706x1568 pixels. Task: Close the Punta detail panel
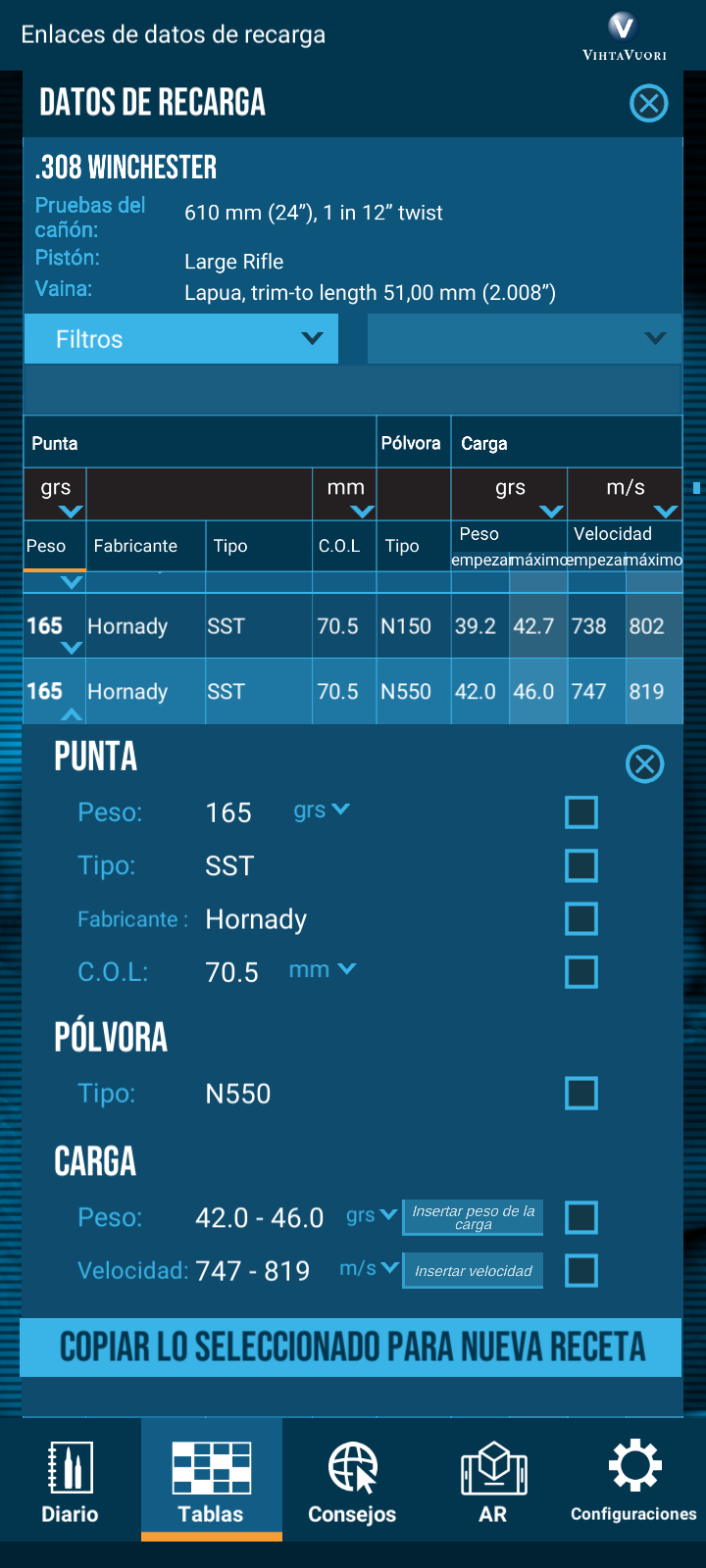pos(644,764)
